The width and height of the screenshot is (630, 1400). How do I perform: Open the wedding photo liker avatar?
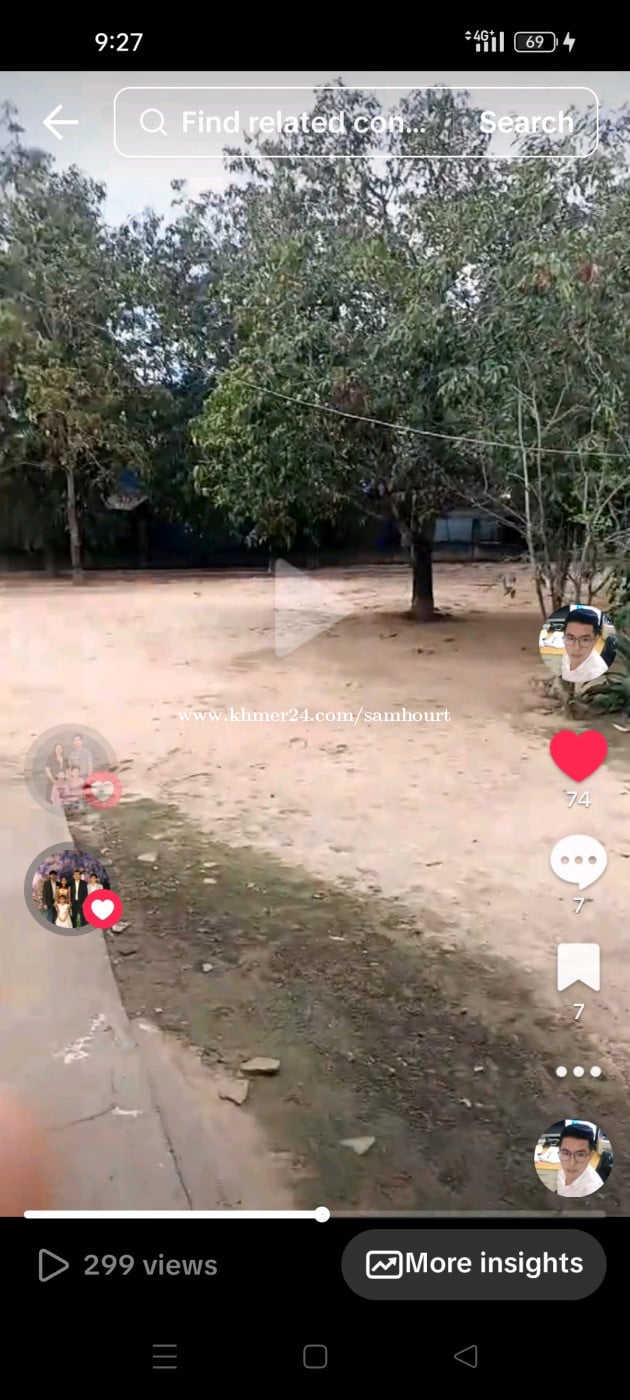pyautogui.click(x=68, y=889)
